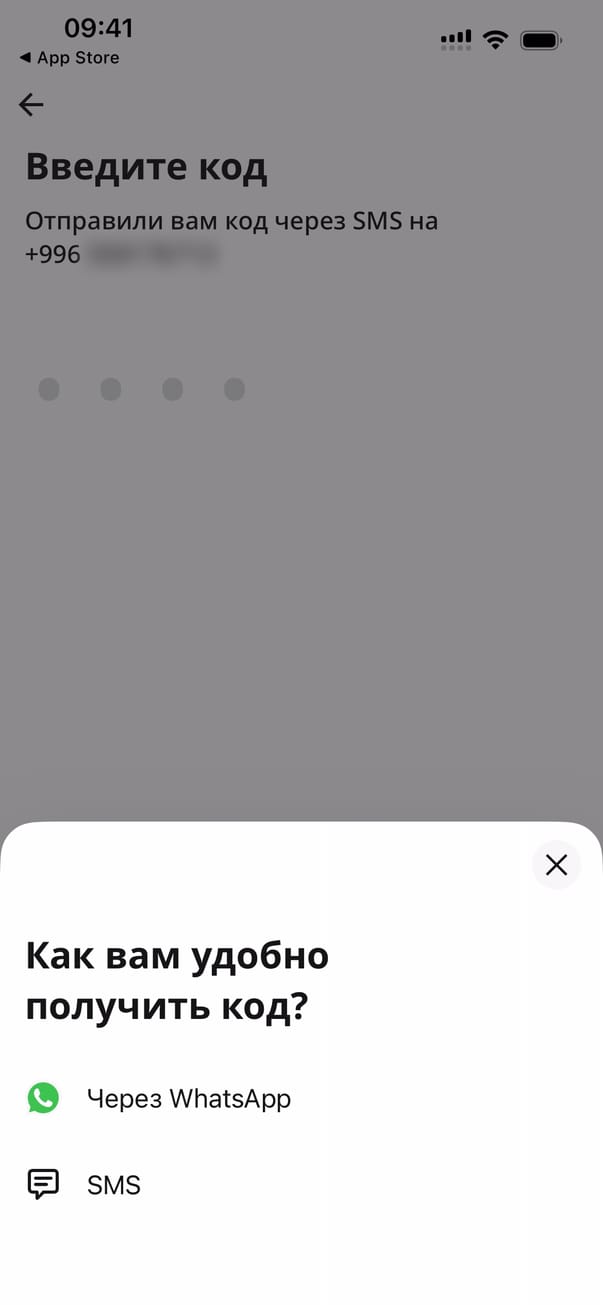The height and width of the screenshot is (1305, 603).
Task: Close the code delivery options sheet
Action: [x=556, y=865]
